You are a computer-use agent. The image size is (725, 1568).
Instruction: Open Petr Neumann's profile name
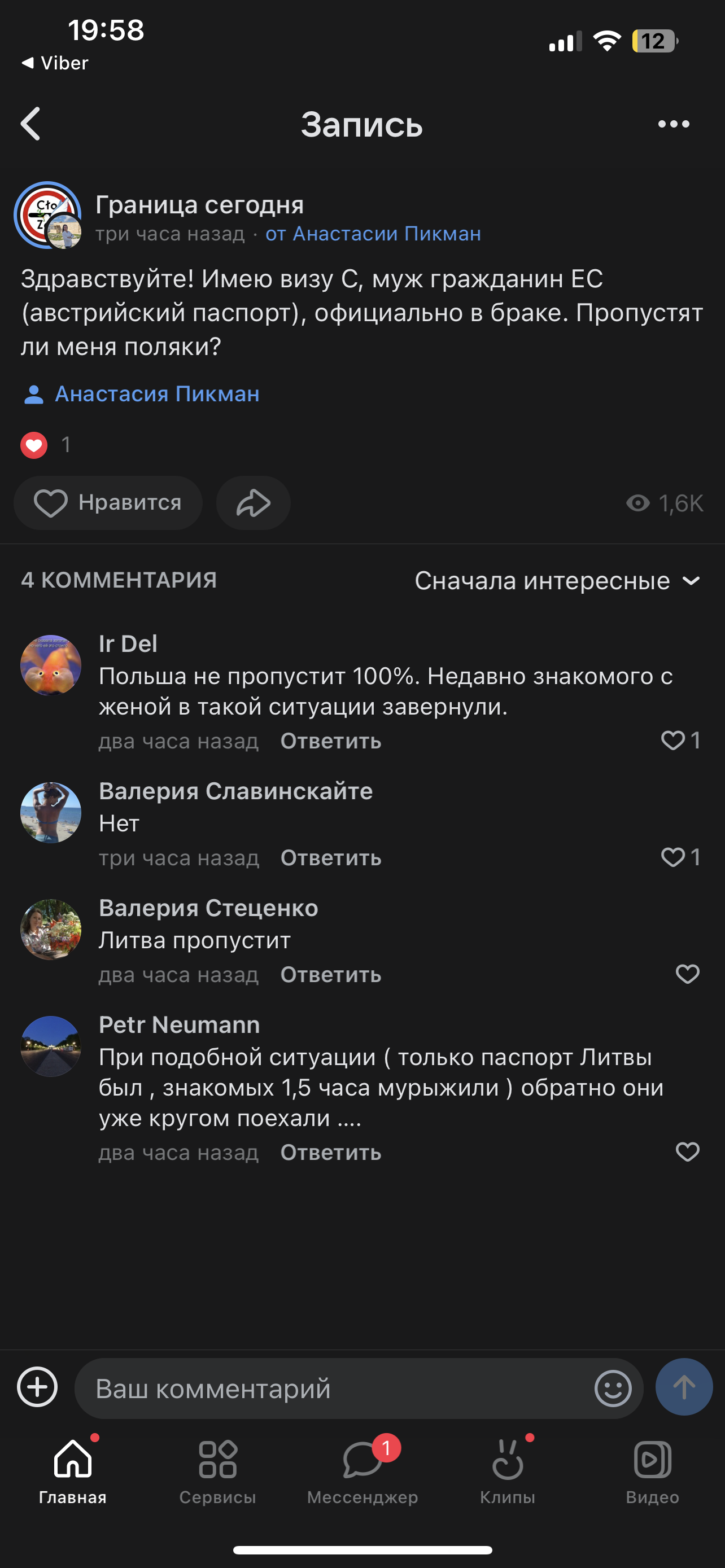pos(179,1024)
